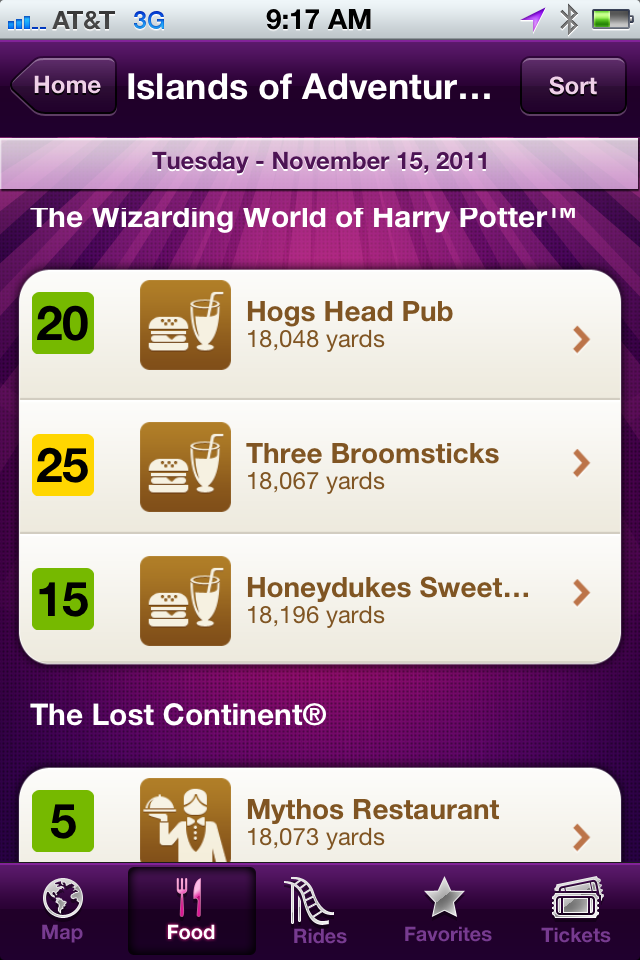Select the Food tab

pyautogui.click(x=191, y=911)
